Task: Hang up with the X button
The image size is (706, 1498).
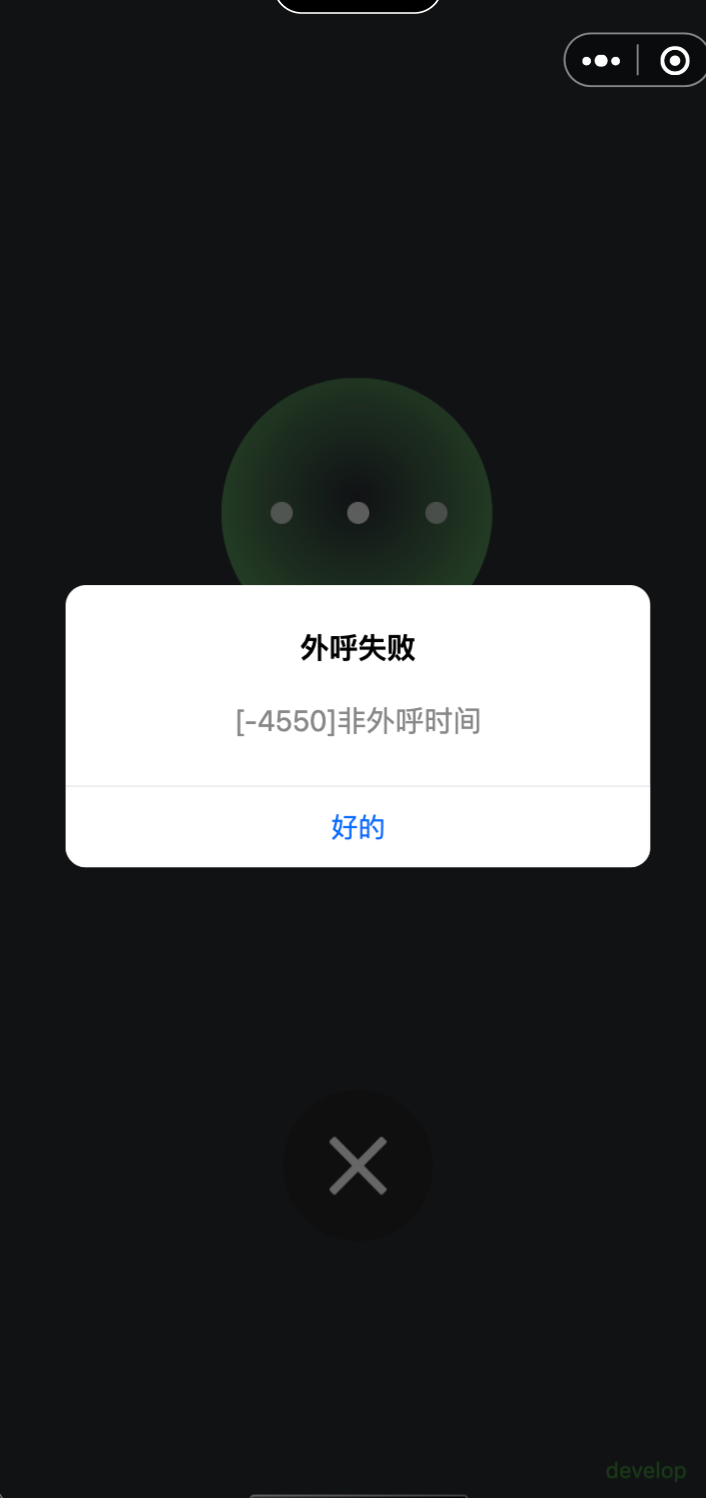Action: (358, 1166)
